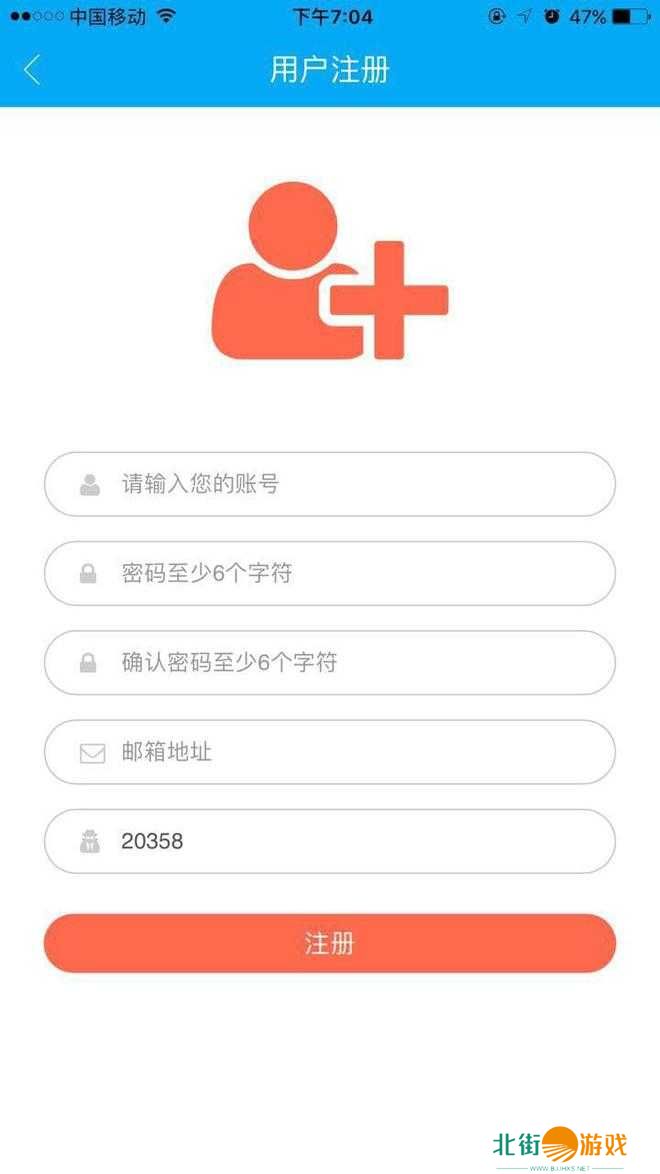Tap the account input field
The height and width of the screenshot is (1174, 660).
[x=330, y=485]
